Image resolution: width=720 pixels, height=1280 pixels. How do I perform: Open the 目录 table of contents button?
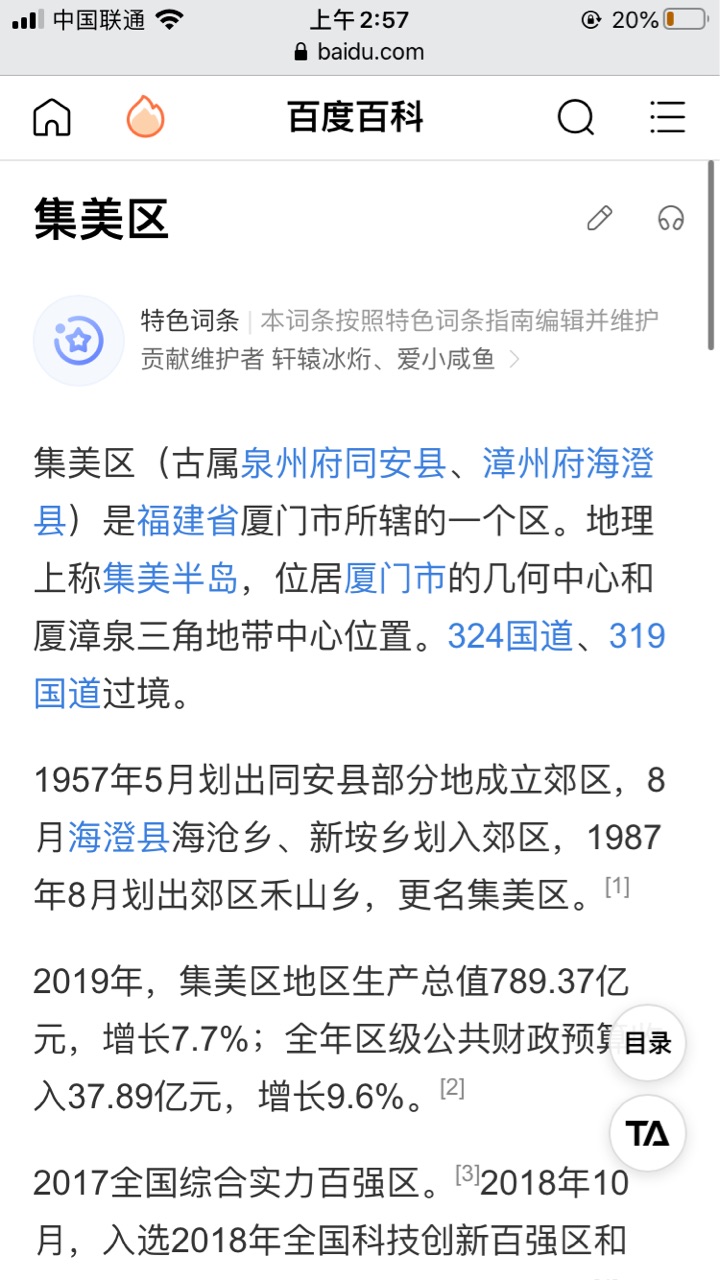pos(648,1043)
